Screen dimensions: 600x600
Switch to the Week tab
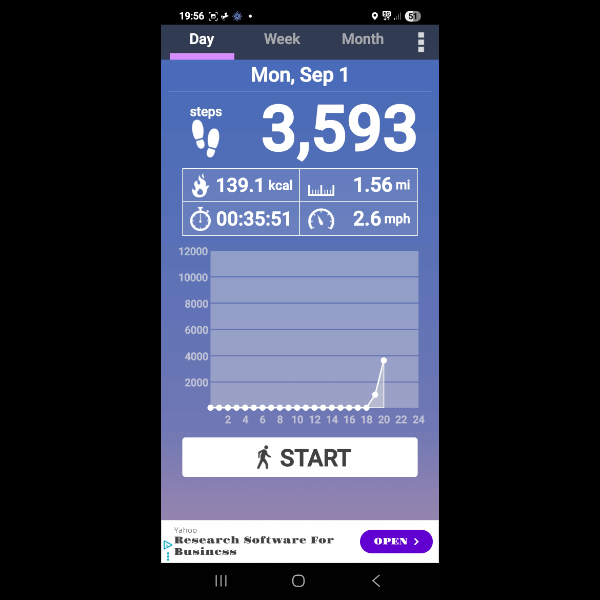(x=281, y=39)
